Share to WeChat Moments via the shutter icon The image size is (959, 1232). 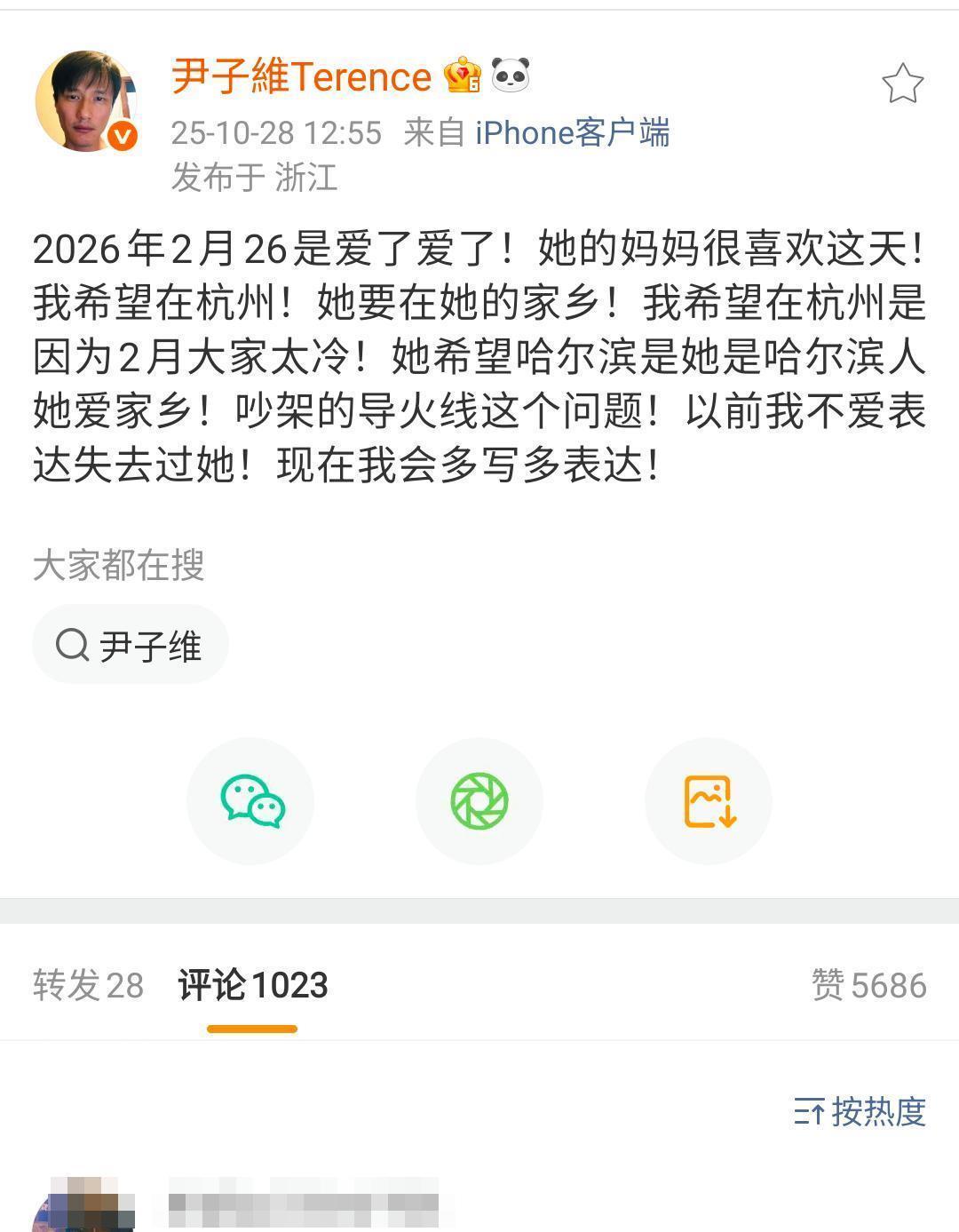click(x=479, y=801)
